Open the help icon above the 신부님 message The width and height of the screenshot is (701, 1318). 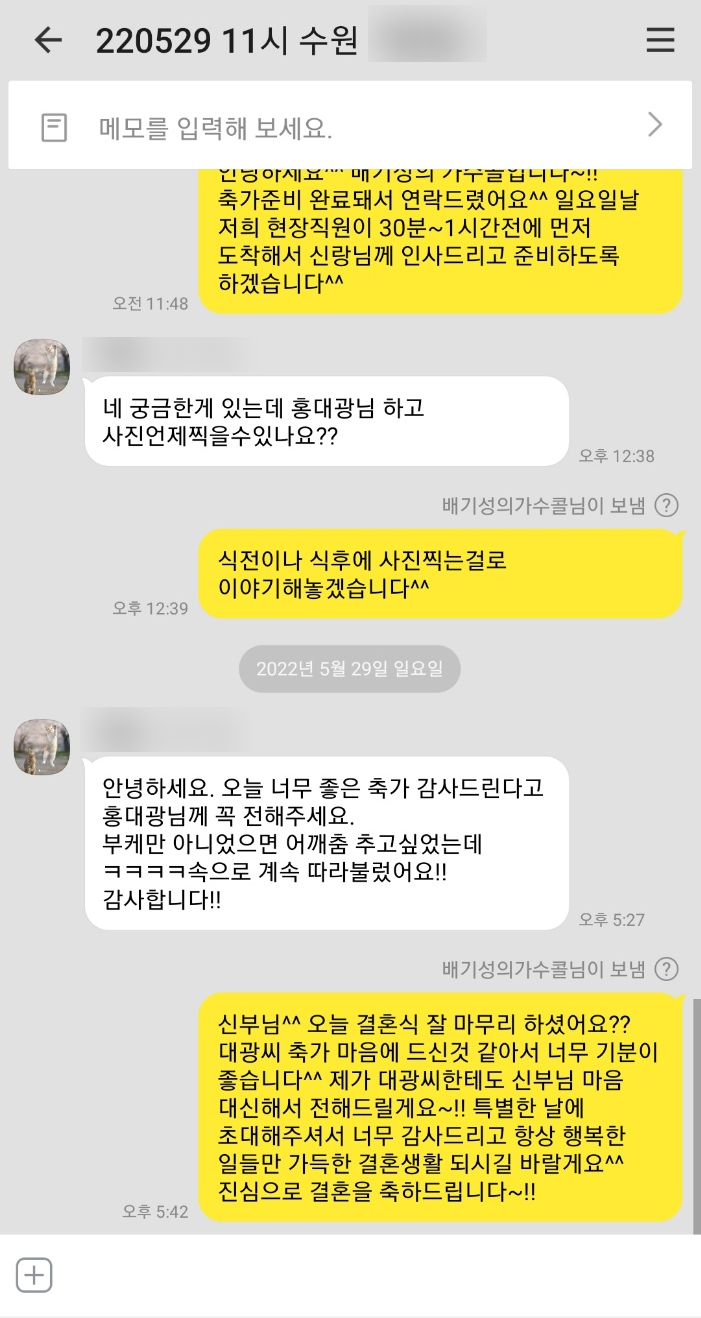tap(666, 969)
